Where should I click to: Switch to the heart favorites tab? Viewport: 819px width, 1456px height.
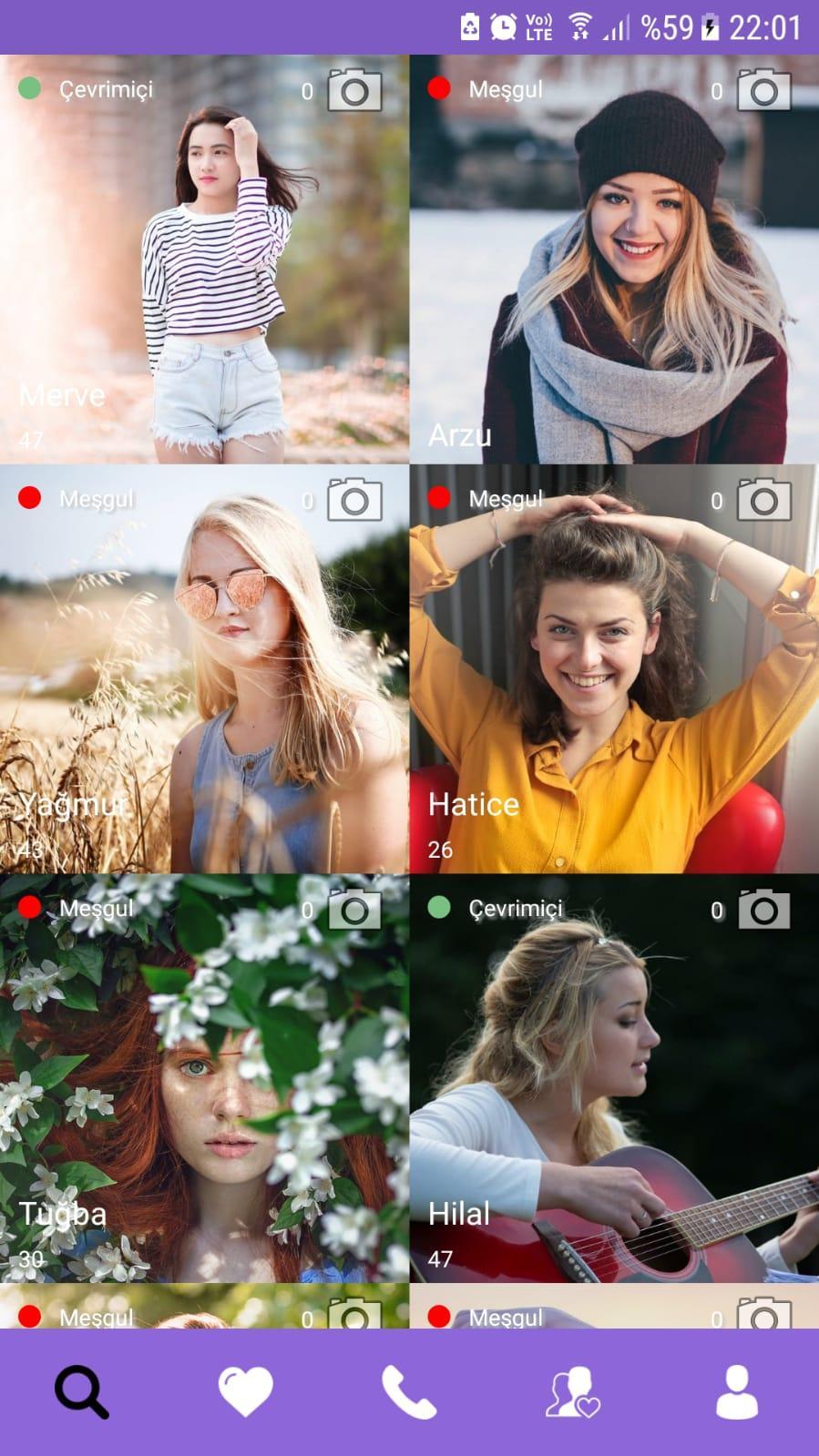tap(245, 1392)
